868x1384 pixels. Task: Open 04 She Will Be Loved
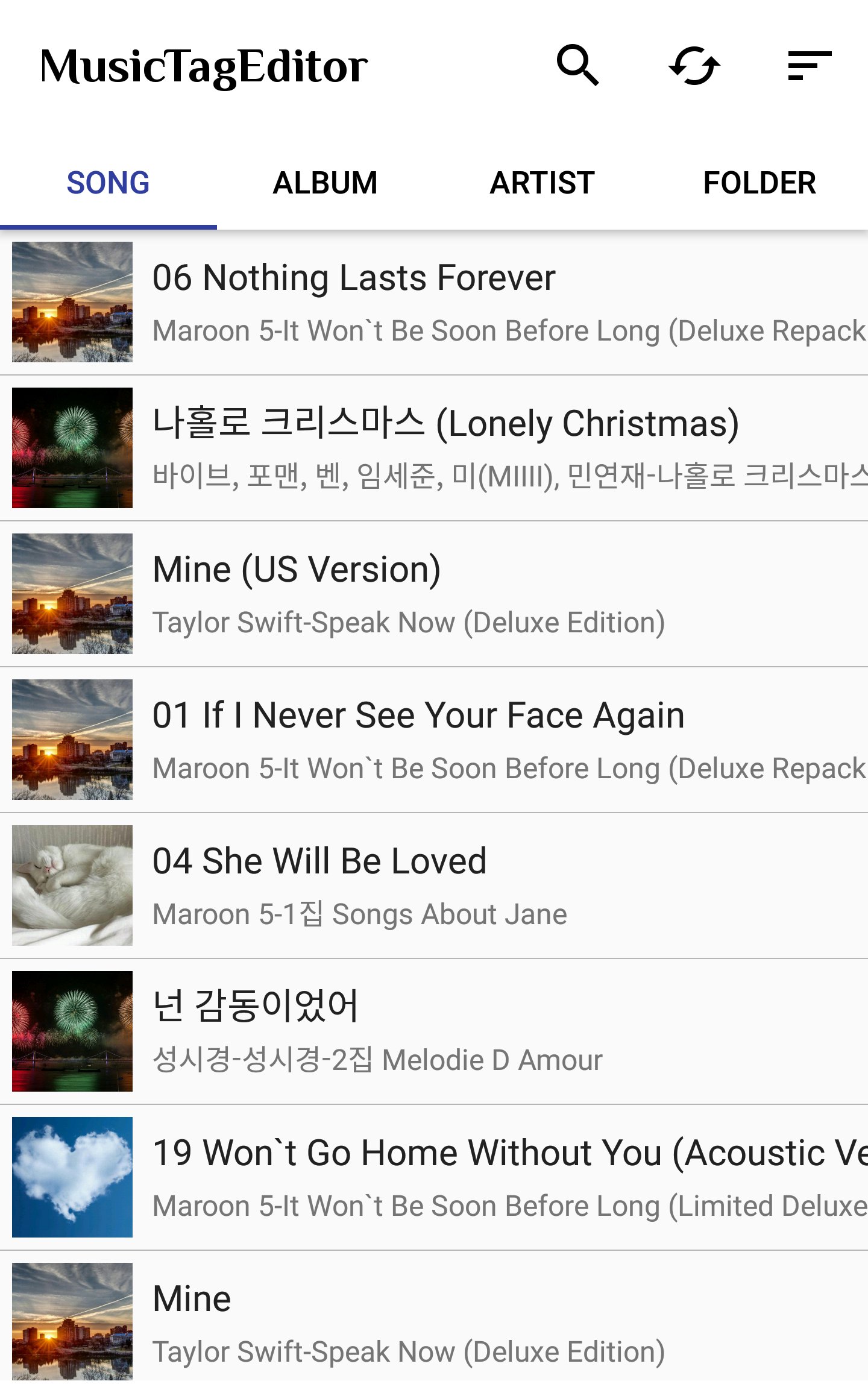pos(434,885)
